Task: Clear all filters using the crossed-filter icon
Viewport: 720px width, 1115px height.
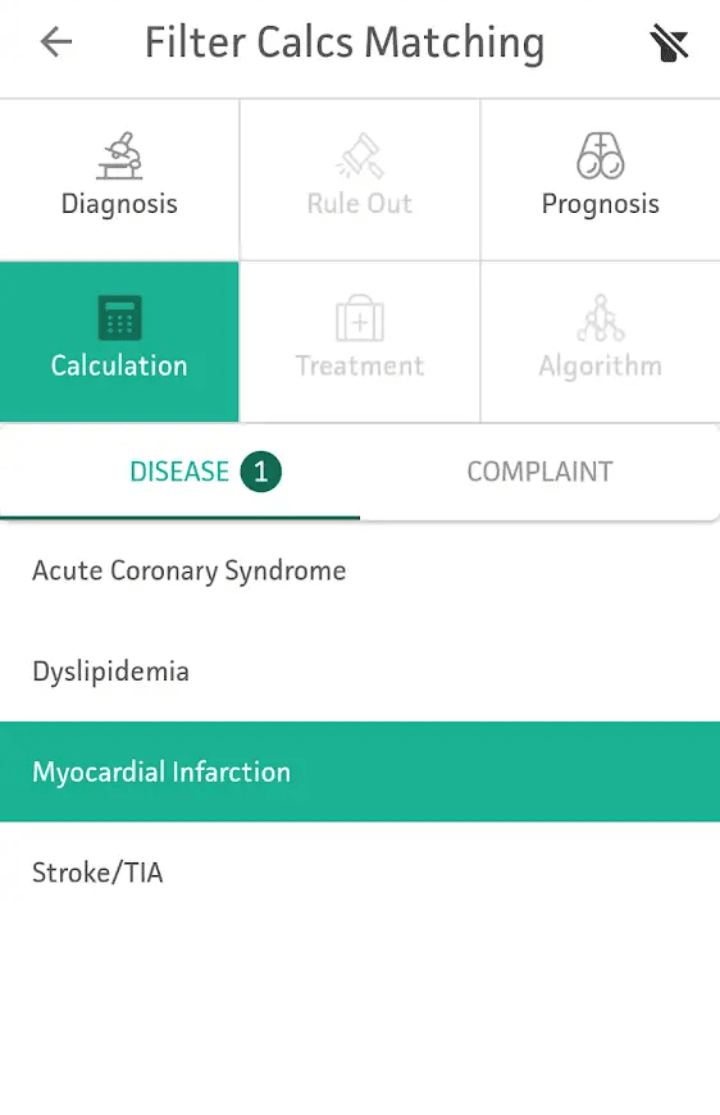Action: pyautogui.click(x=668, y=42)
